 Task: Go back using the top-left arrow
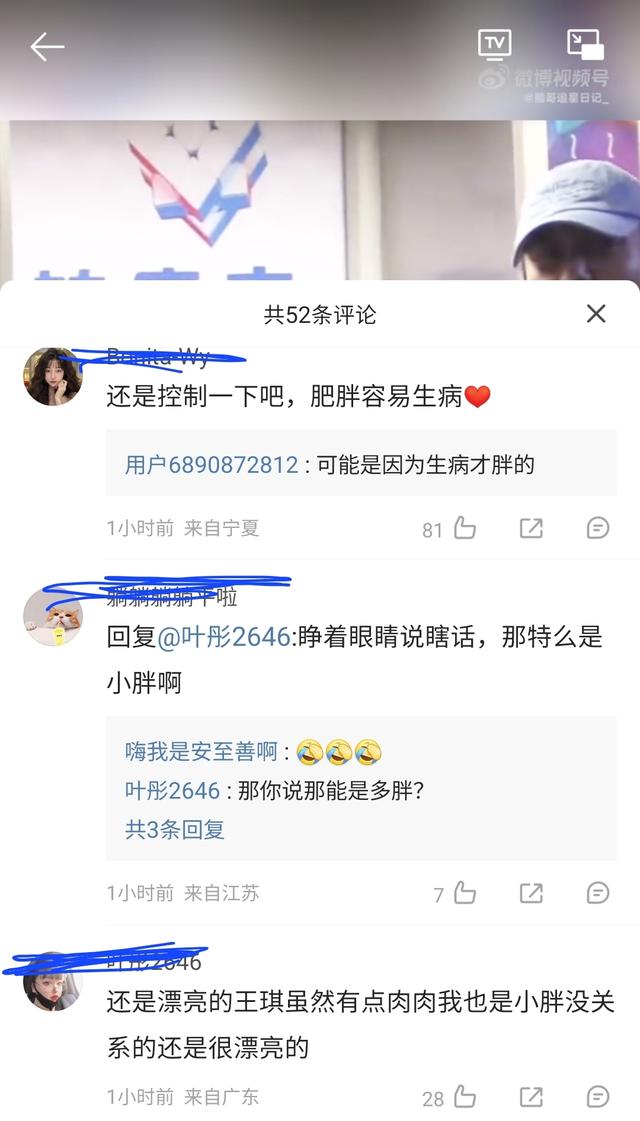coord(47,46)
